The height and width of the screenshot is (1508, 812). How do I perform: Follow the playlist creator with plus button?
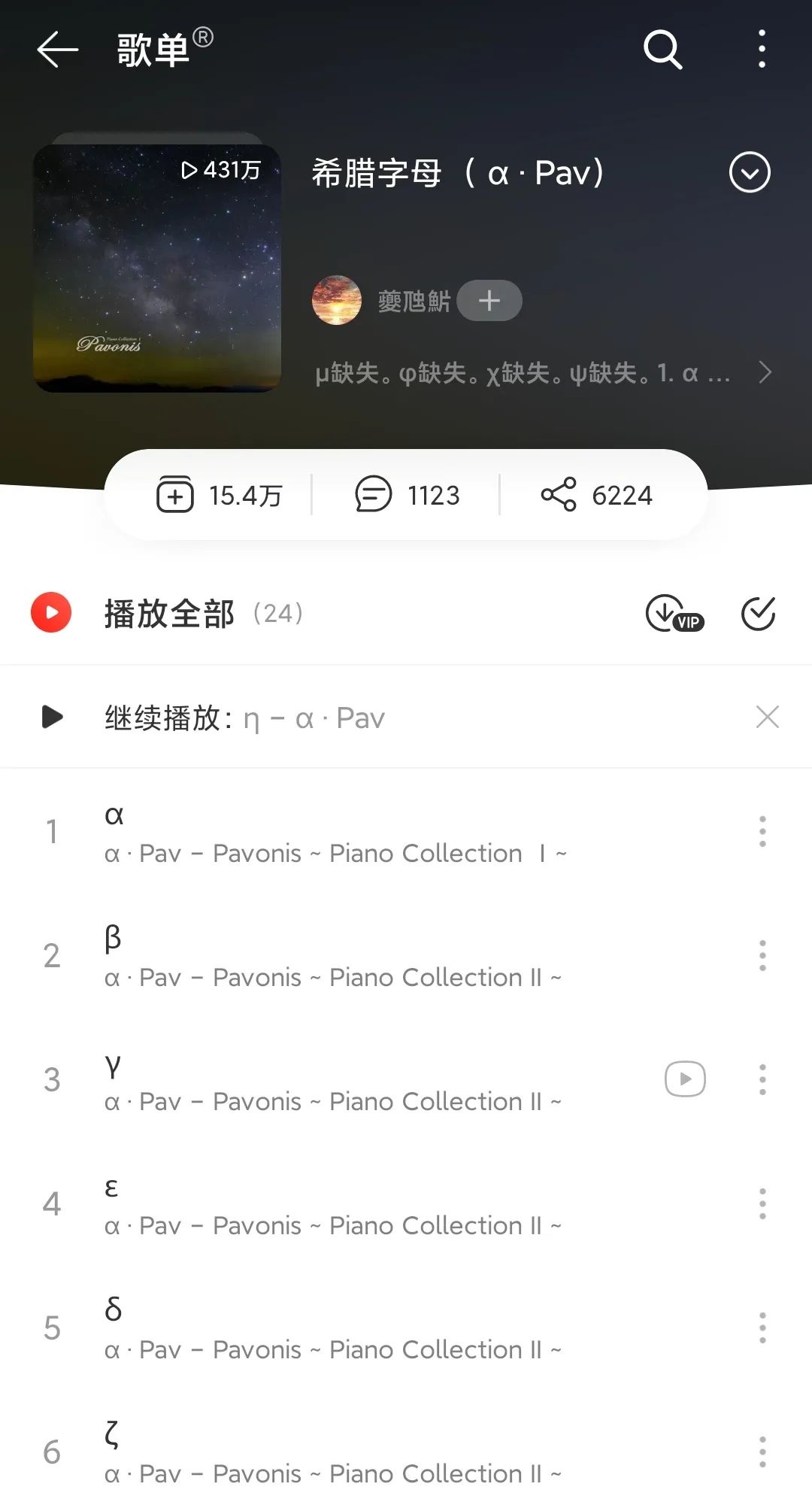click(489, 301)
